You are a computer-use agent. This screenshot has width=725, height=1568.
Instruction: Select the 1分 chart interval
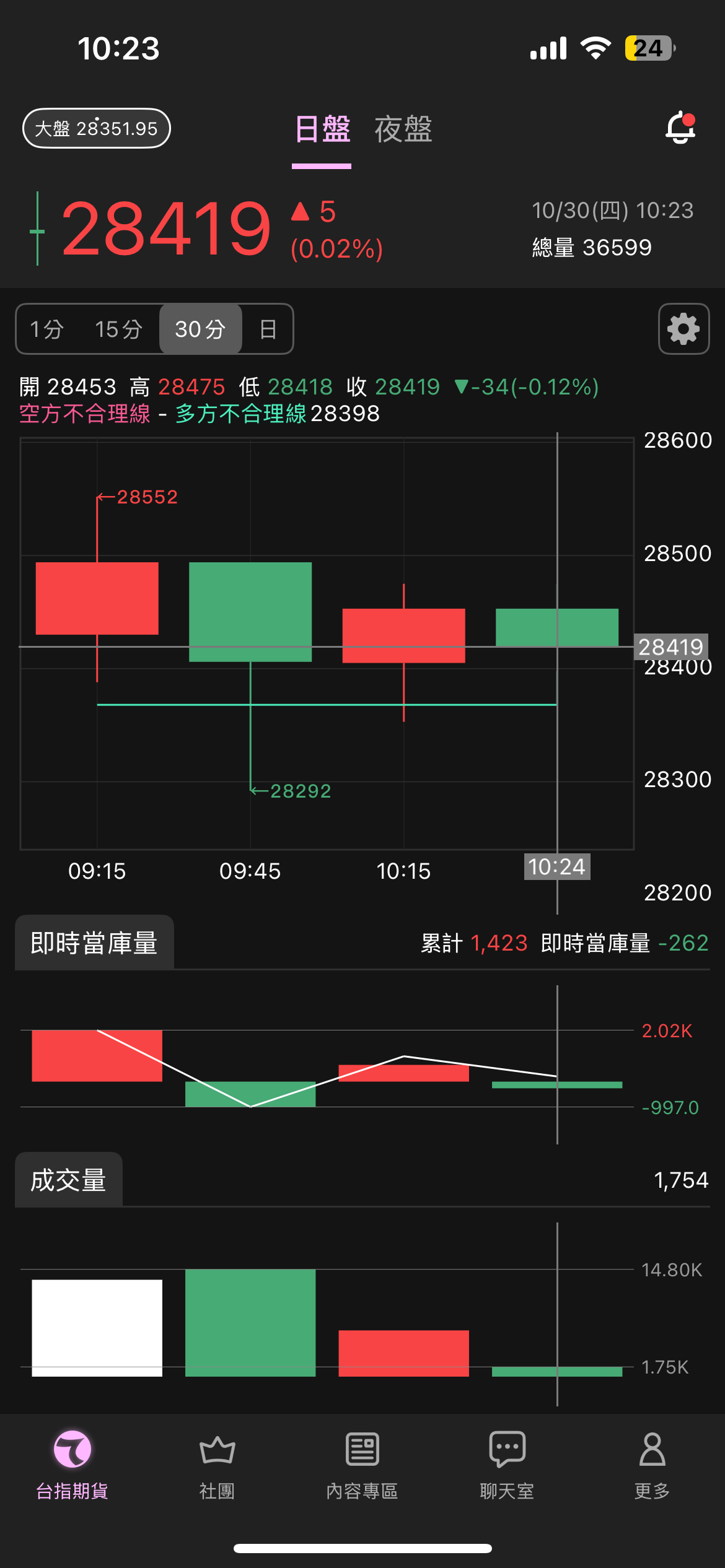tap(47, 329)
